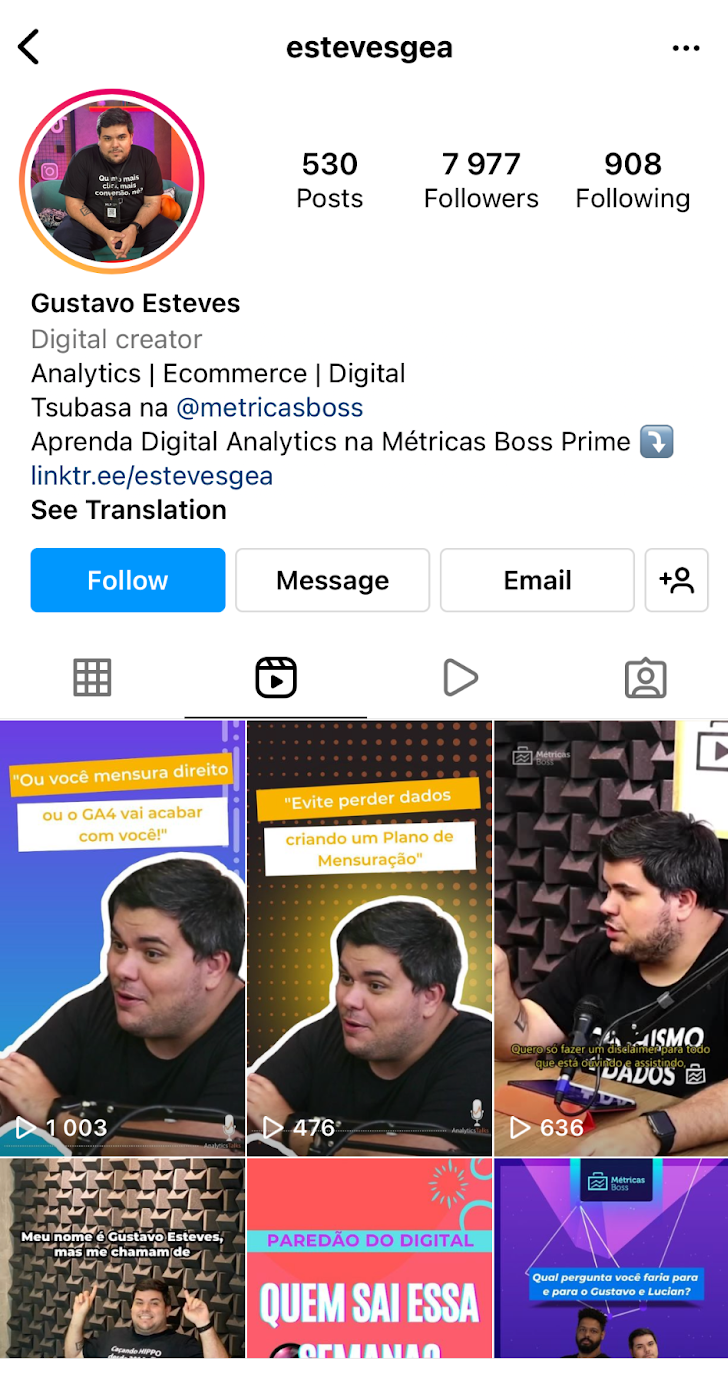Open the @metricasboss mention in the bio
Viewport: 728px width, 1376px height.
269,407
